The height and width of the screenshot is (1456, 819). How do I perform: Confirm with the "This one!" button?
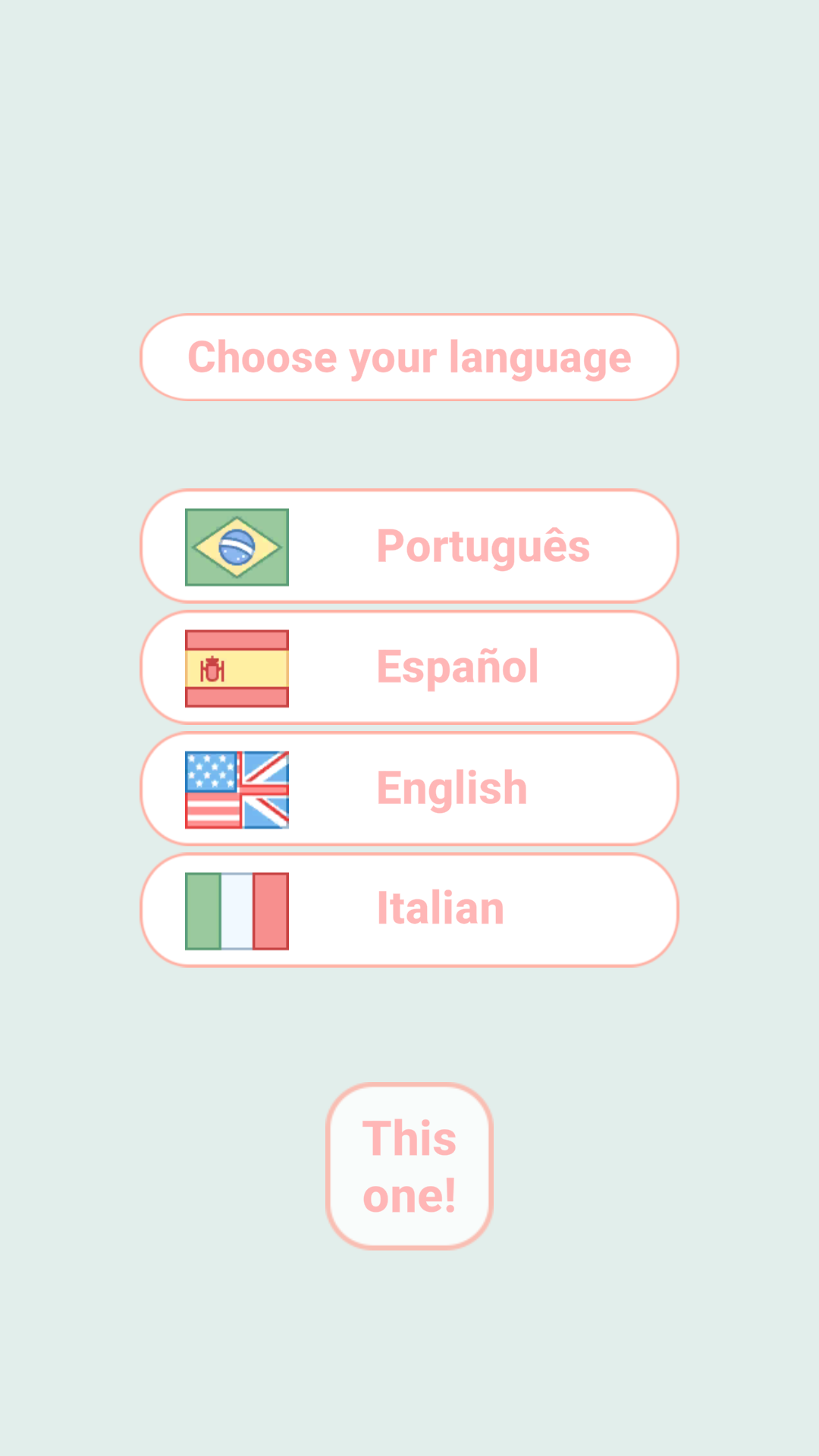click(x=409, y=1166)
